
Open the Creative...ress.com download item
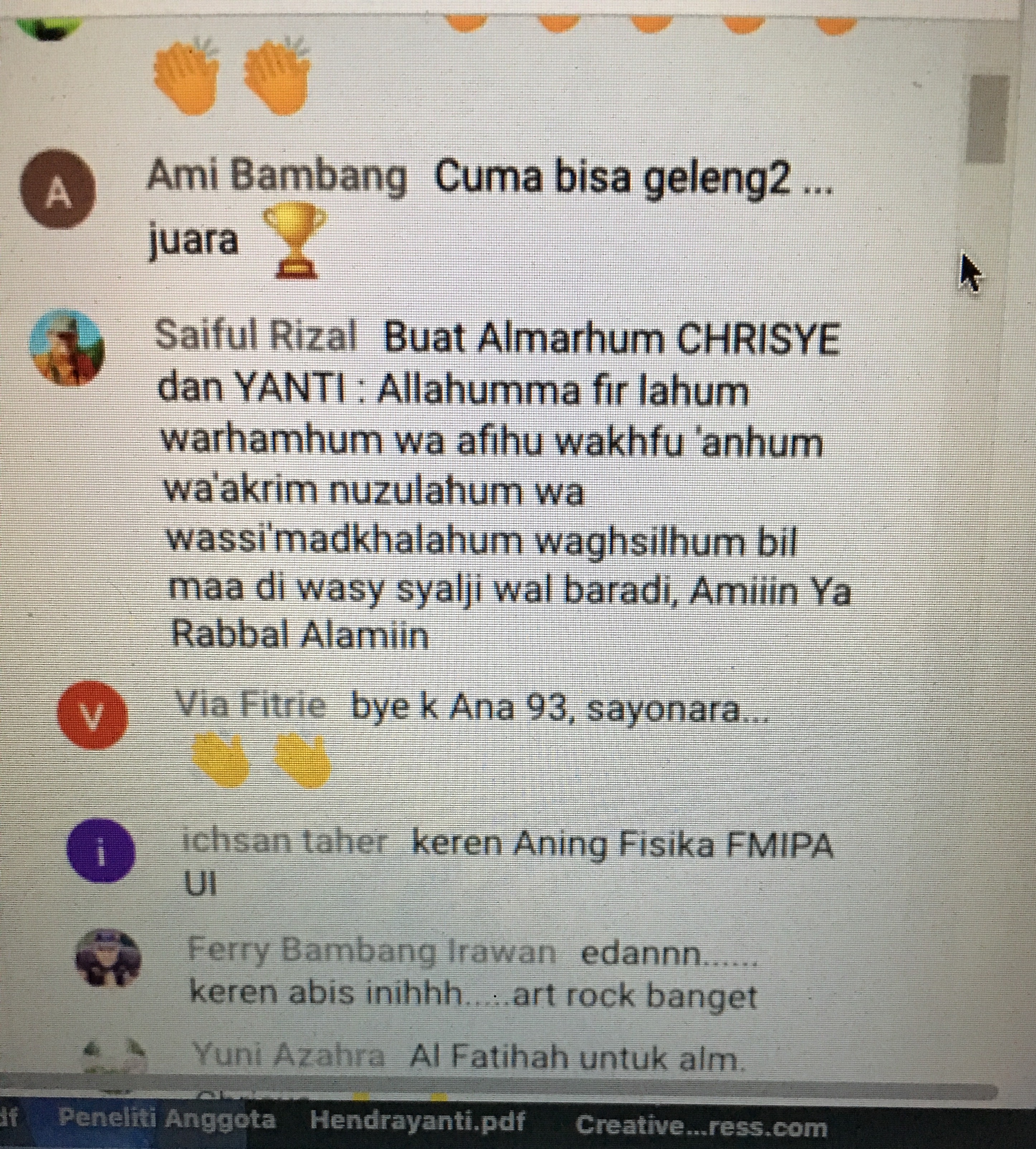point(701,1125)
